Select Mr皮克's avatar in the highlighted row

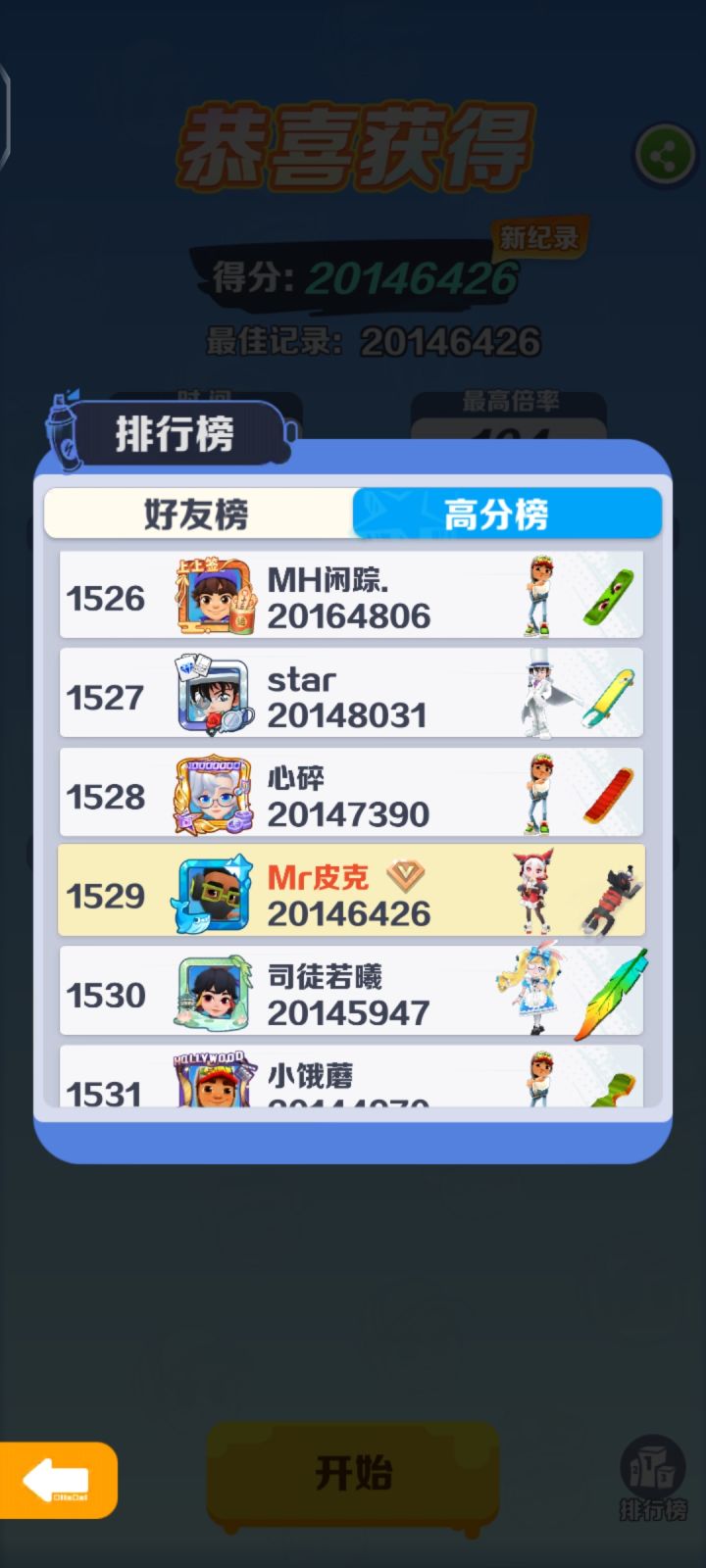[x=215, y=892]
